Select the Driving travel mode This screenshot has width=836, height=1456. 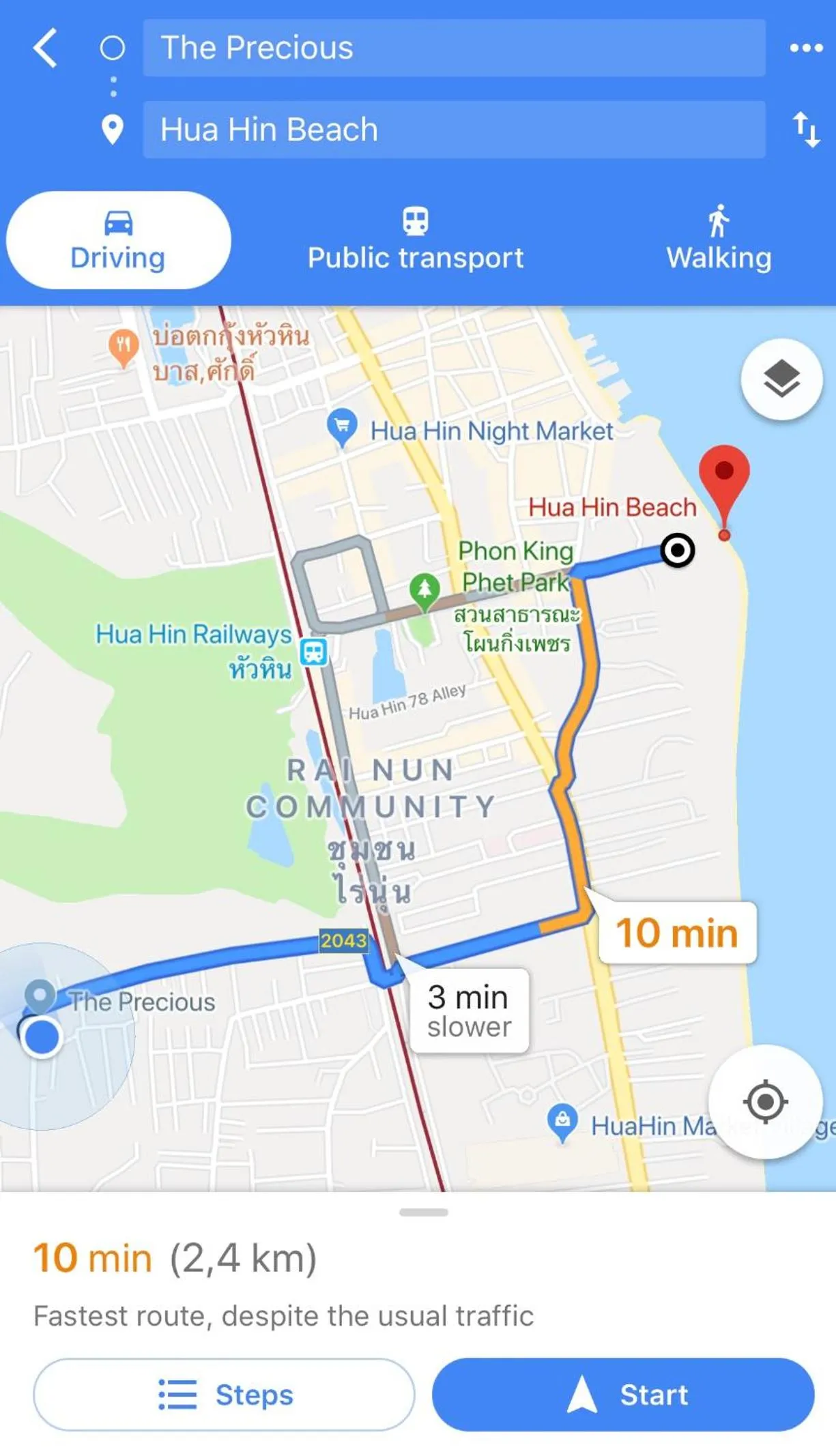(118, 240)
